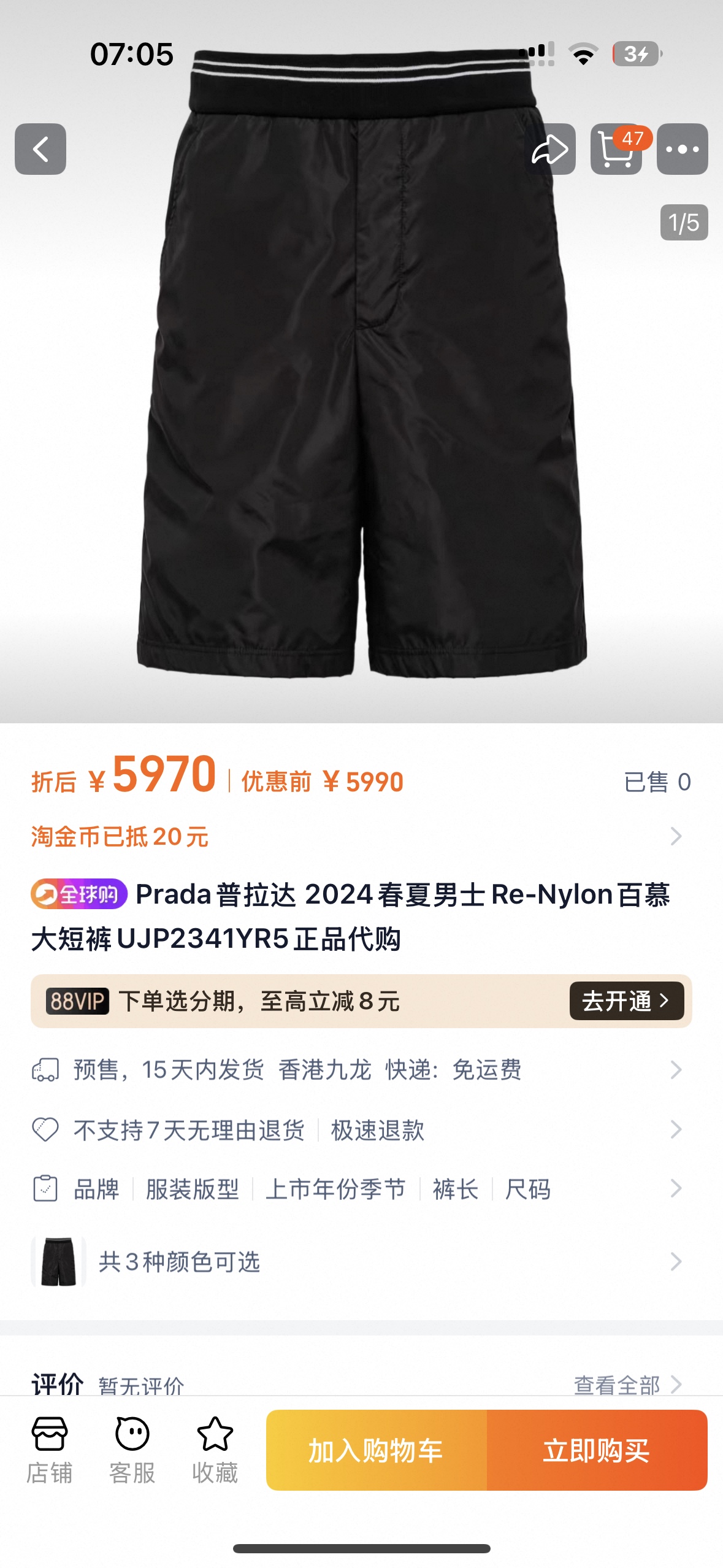
Task: Open the shopping cart
Action: point(616,149)
